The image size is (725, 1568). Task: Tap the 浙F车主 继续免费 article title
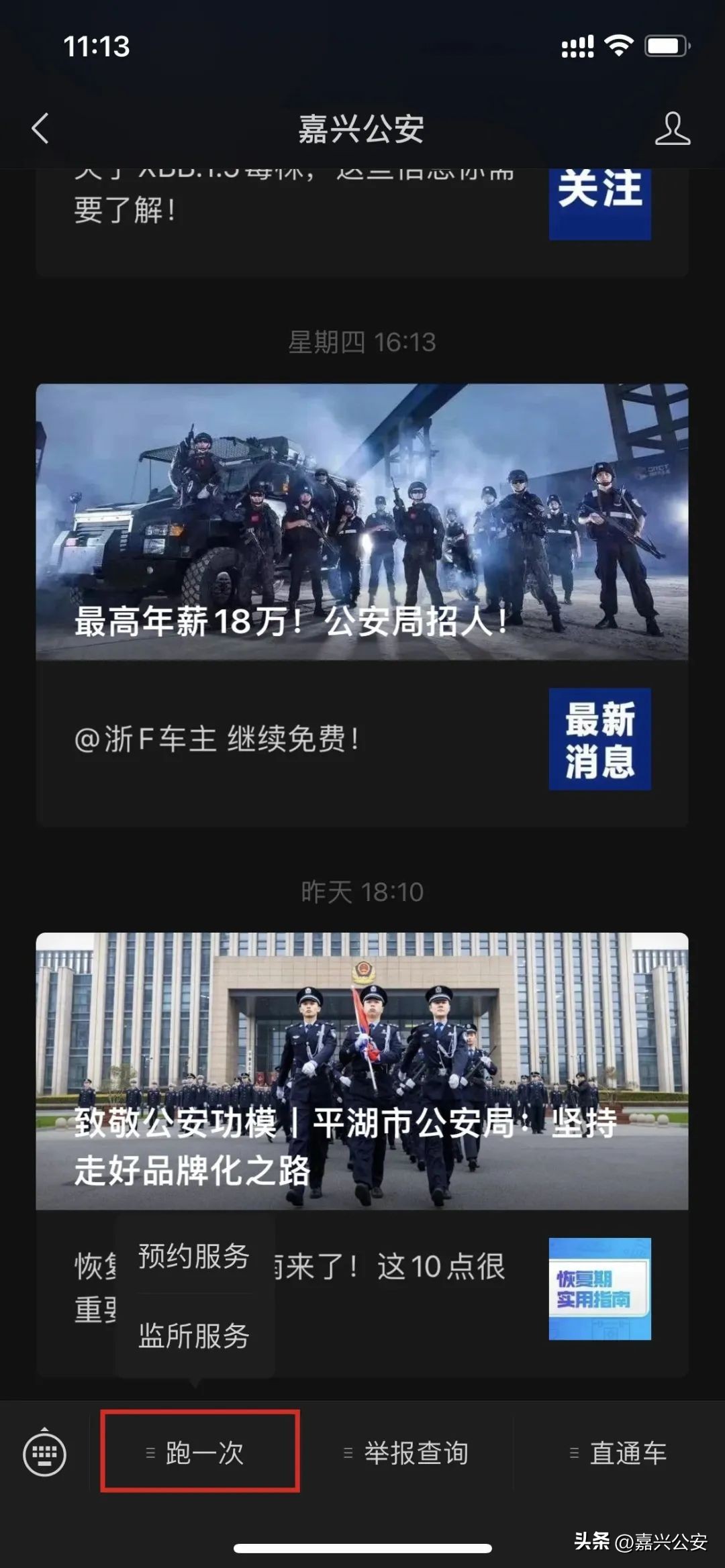click(x=218, y=737)
